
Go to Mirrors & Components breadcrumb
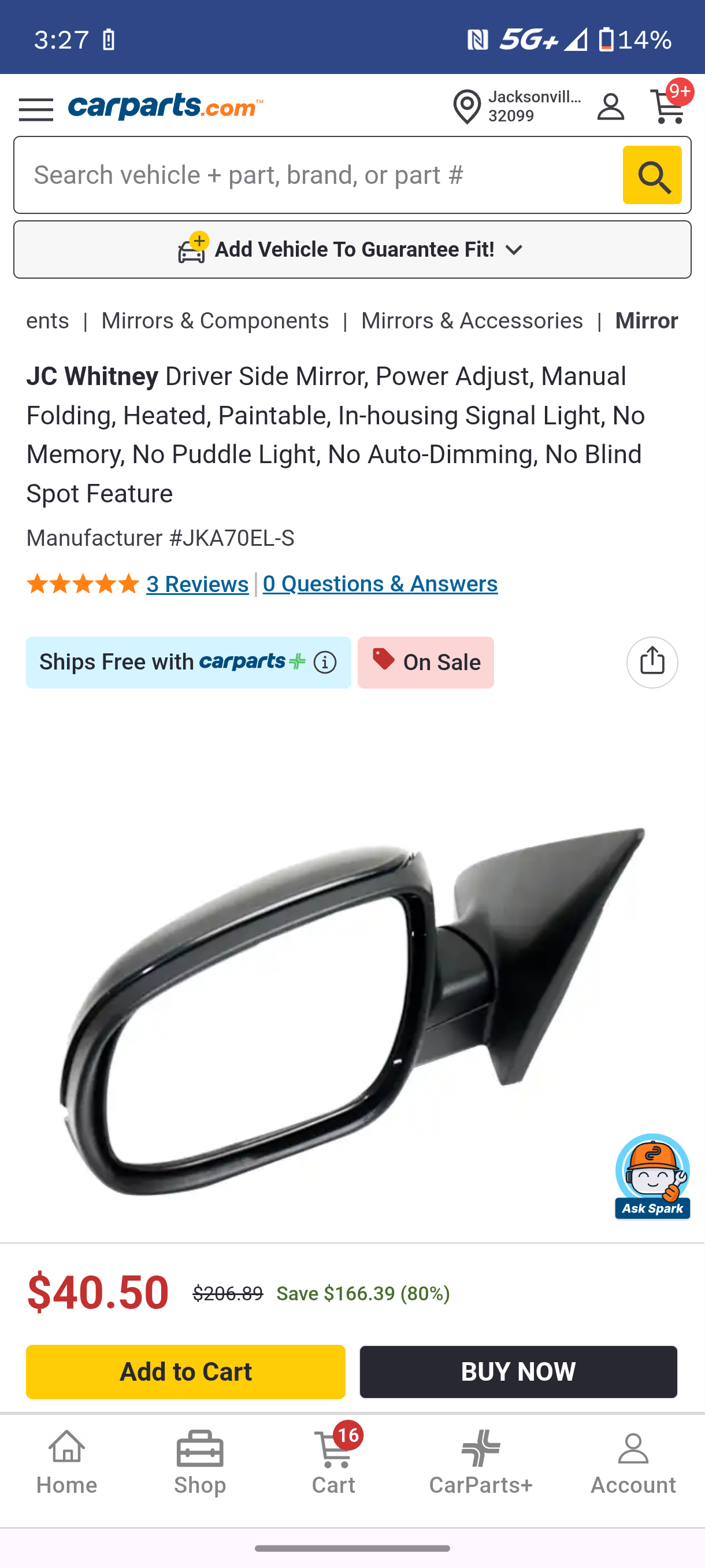pyautogui.click(x=215, y=321)
